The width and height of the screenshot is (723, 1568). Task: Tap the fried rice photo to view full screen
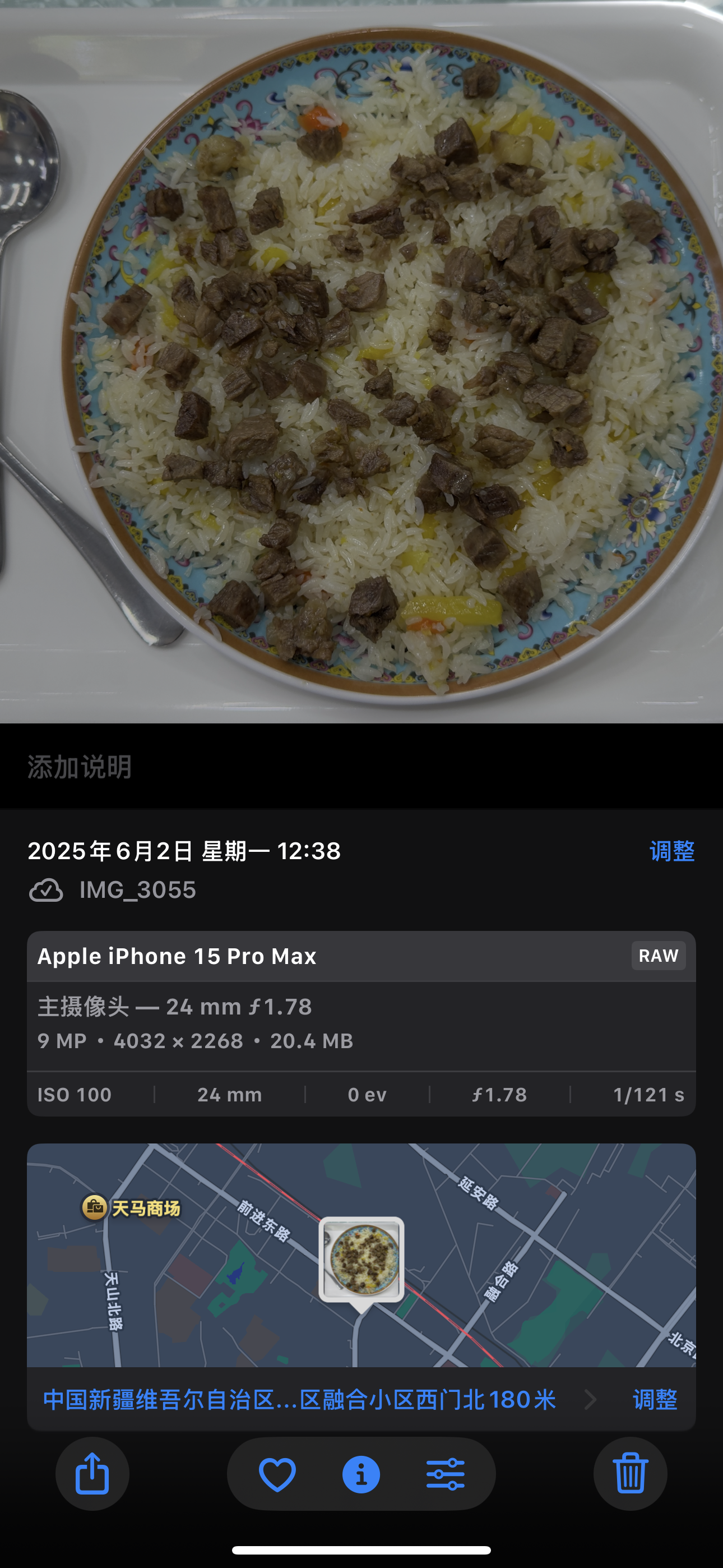tap(361, 362)
